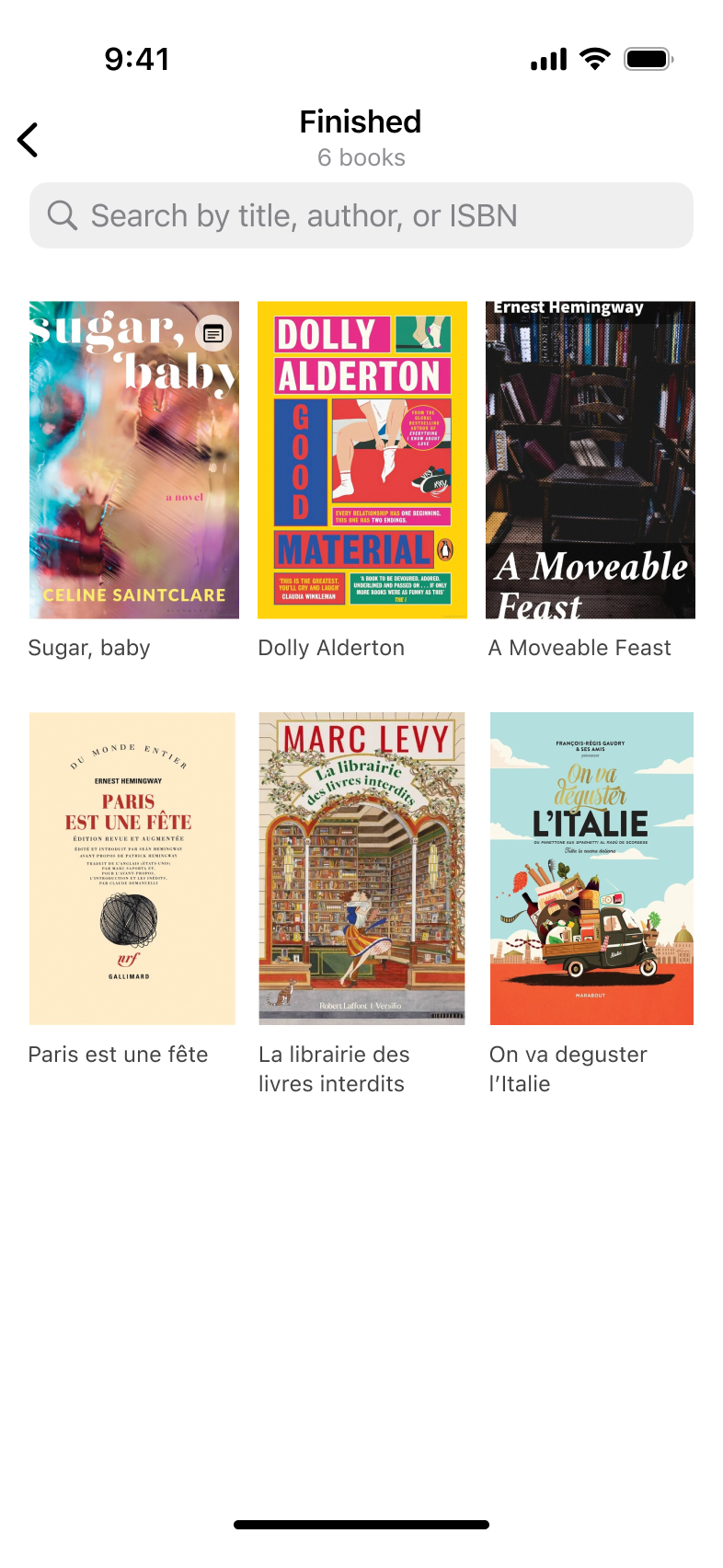Open the Dolly Alderton book
This screenshot has width=723, height=1568.
coord(361,460)
